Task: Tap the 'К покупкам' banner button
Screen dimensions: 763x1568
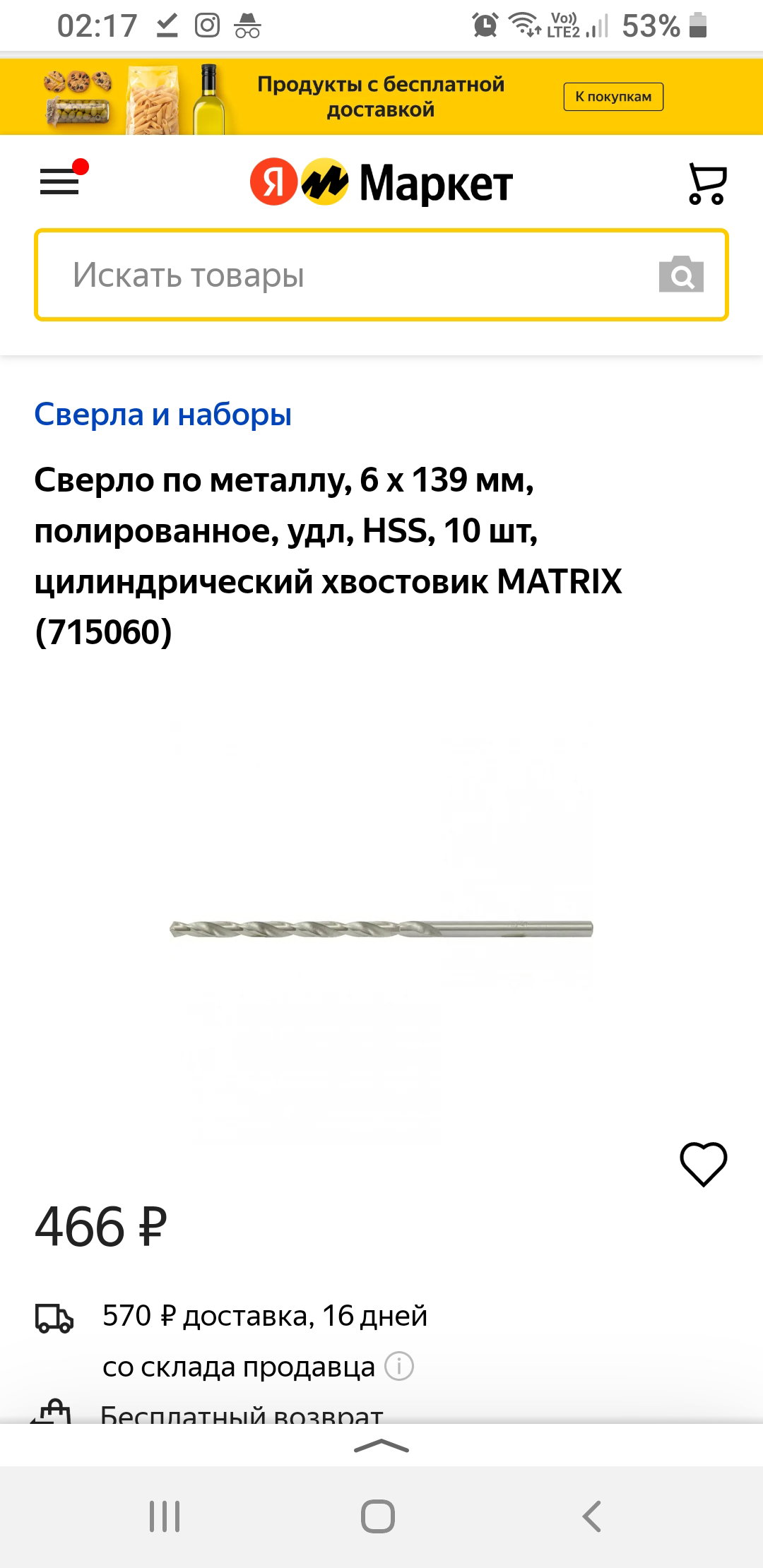Action: (x=613, y=97)
